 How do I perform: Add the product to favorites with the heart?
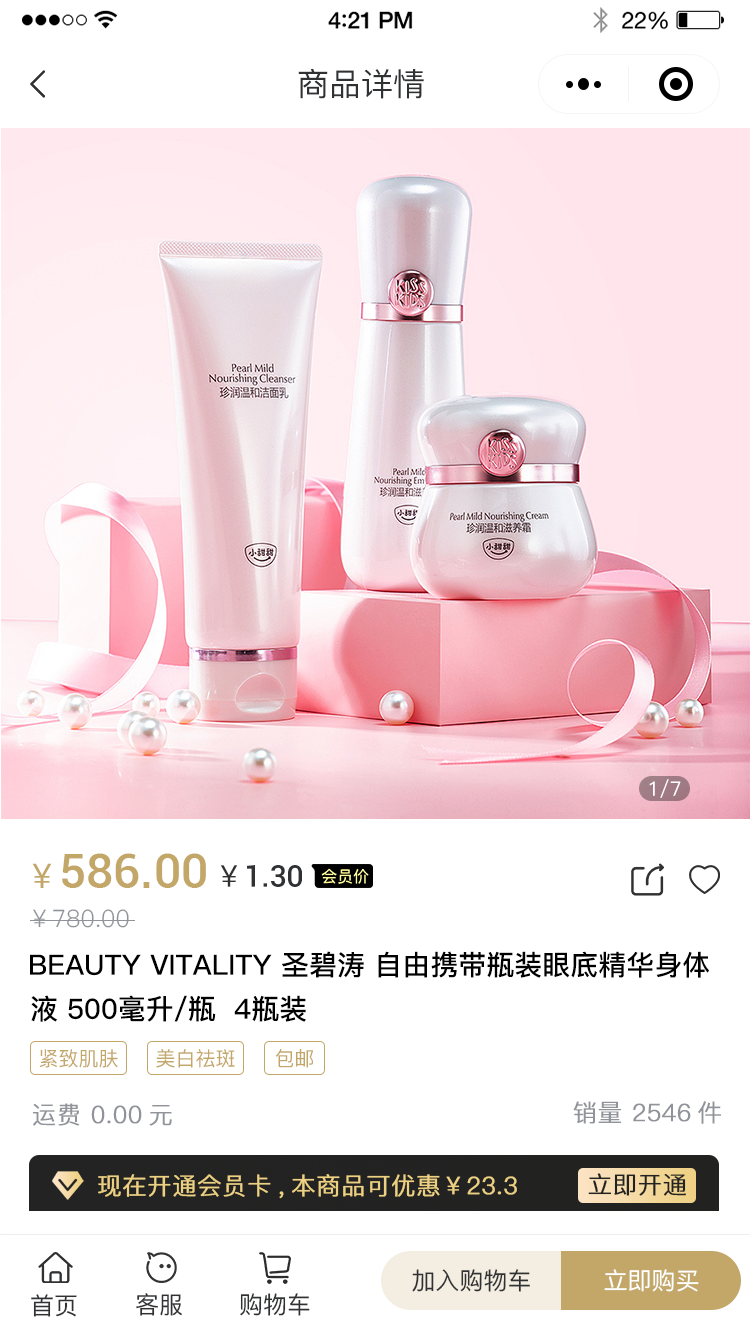click(x=704, y=880)
